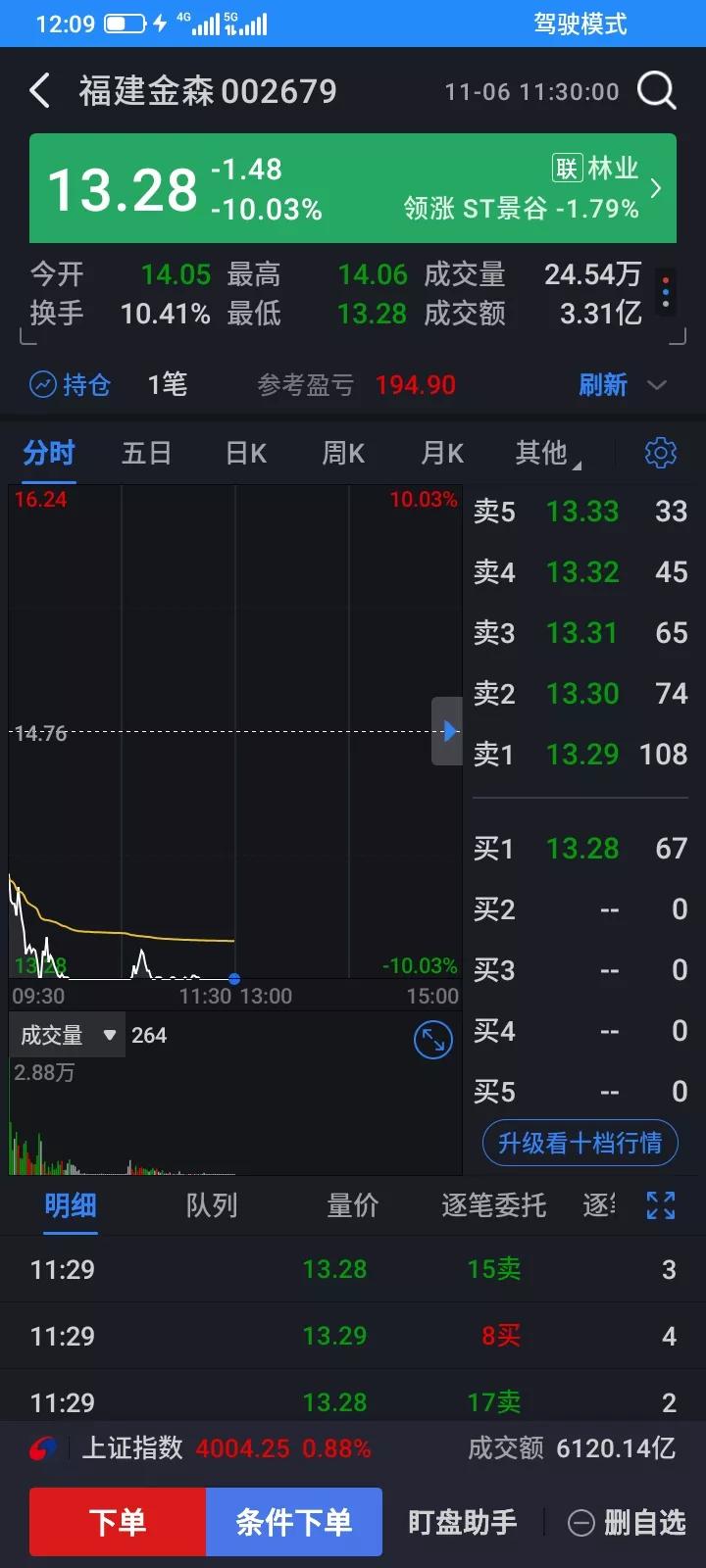Expand the chart to full screen

point(432,1040)
